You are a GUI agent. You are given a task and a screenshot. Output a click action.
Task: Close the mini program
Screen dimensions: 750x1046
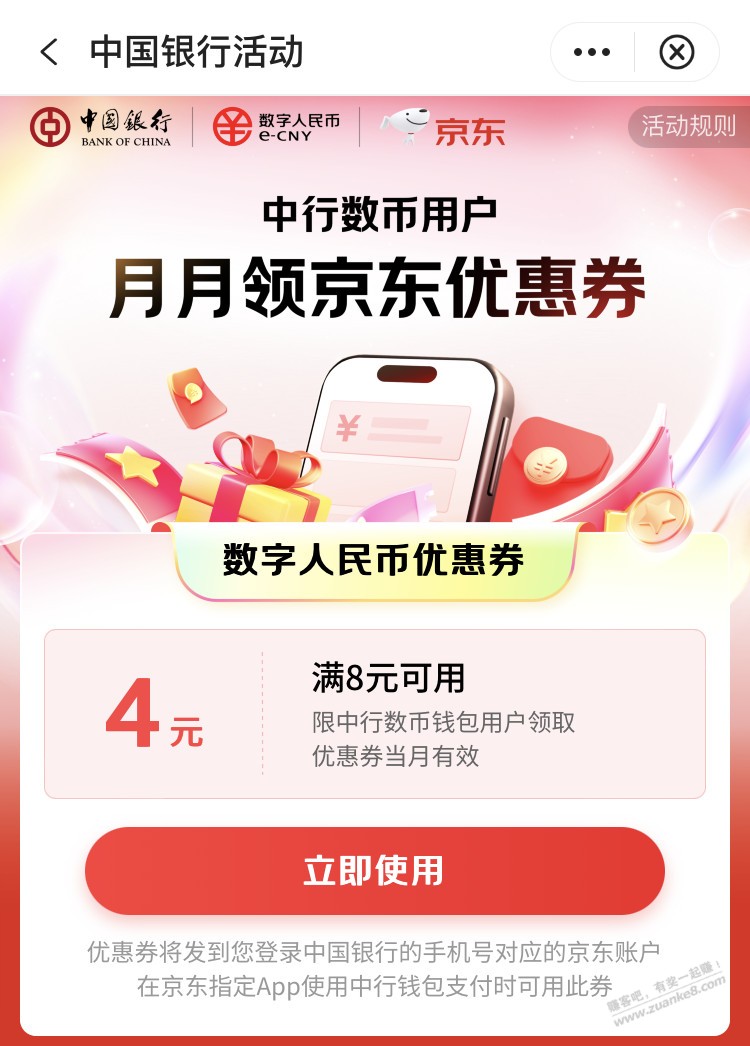tap(677, 52)
